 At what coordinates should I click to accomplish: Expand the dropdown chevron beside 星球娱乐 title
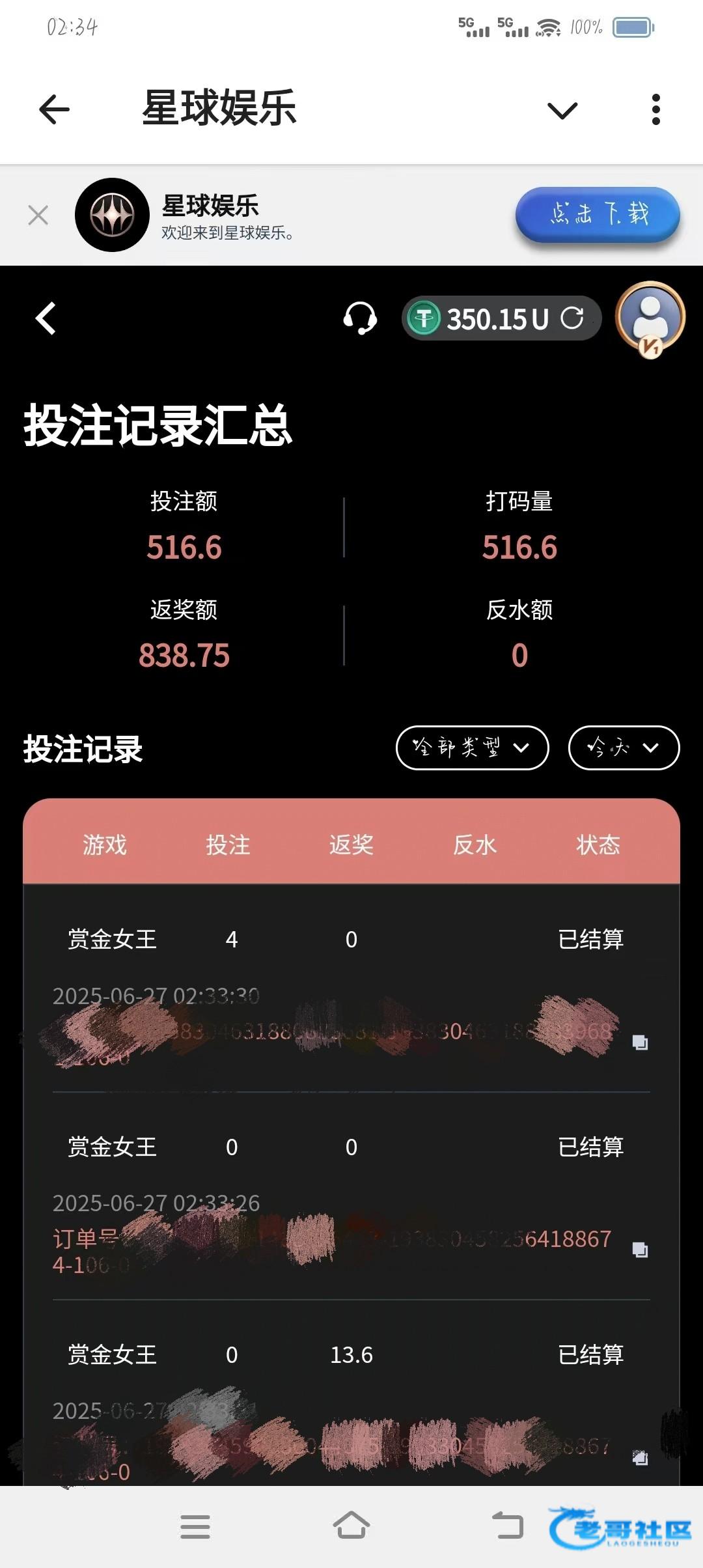tap(562, 110)
